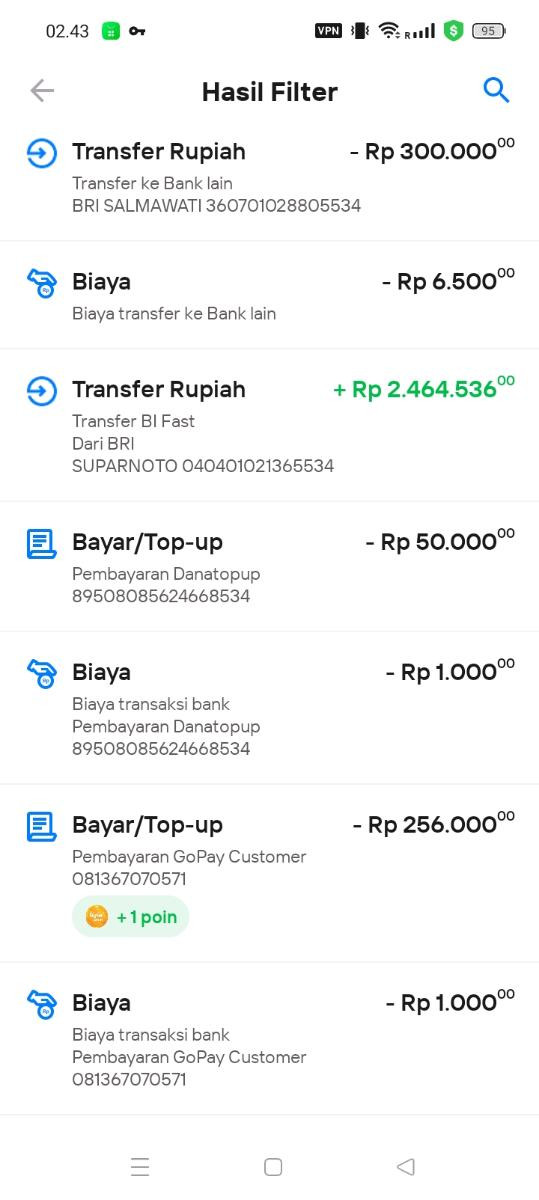Image resolution: width=539 pixels, height=1200 pixels.
Task: Open the Rp 256.000 GoPay Customer payment
Action: click(270, 874)
